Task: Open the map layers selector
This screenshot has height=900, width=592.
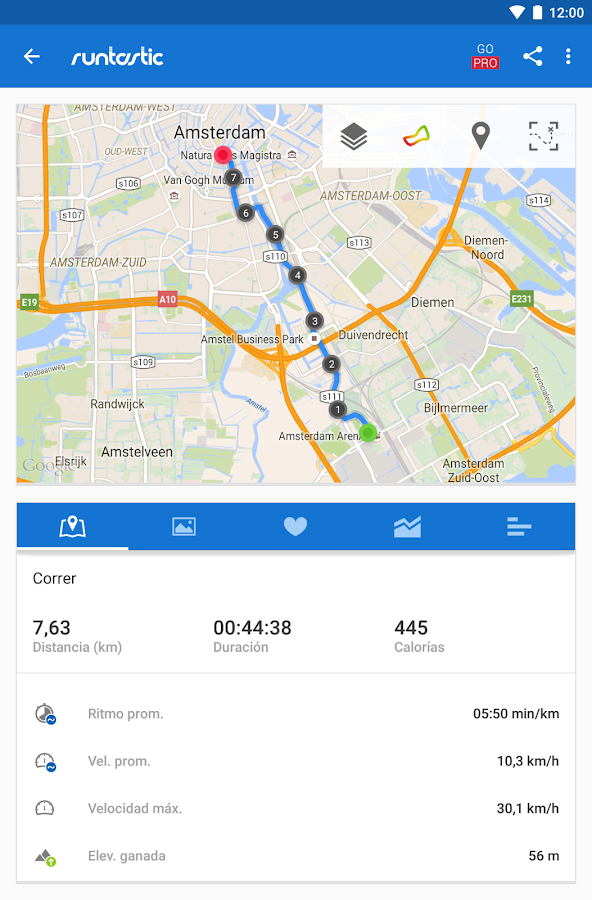Action: click(x=354, y=137)
